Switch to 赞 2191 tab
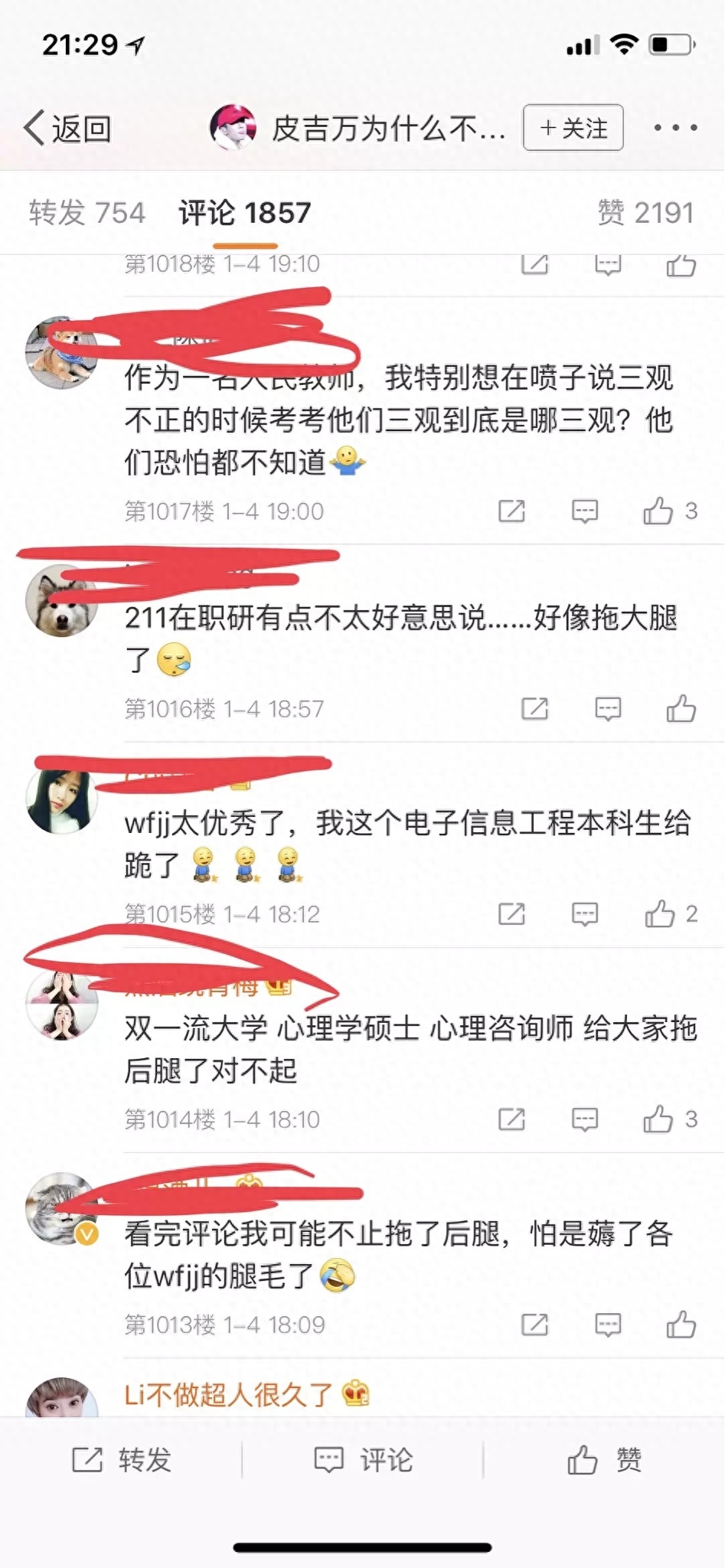The height and width of the screenshot is (1568, 725). coord(645,212)
